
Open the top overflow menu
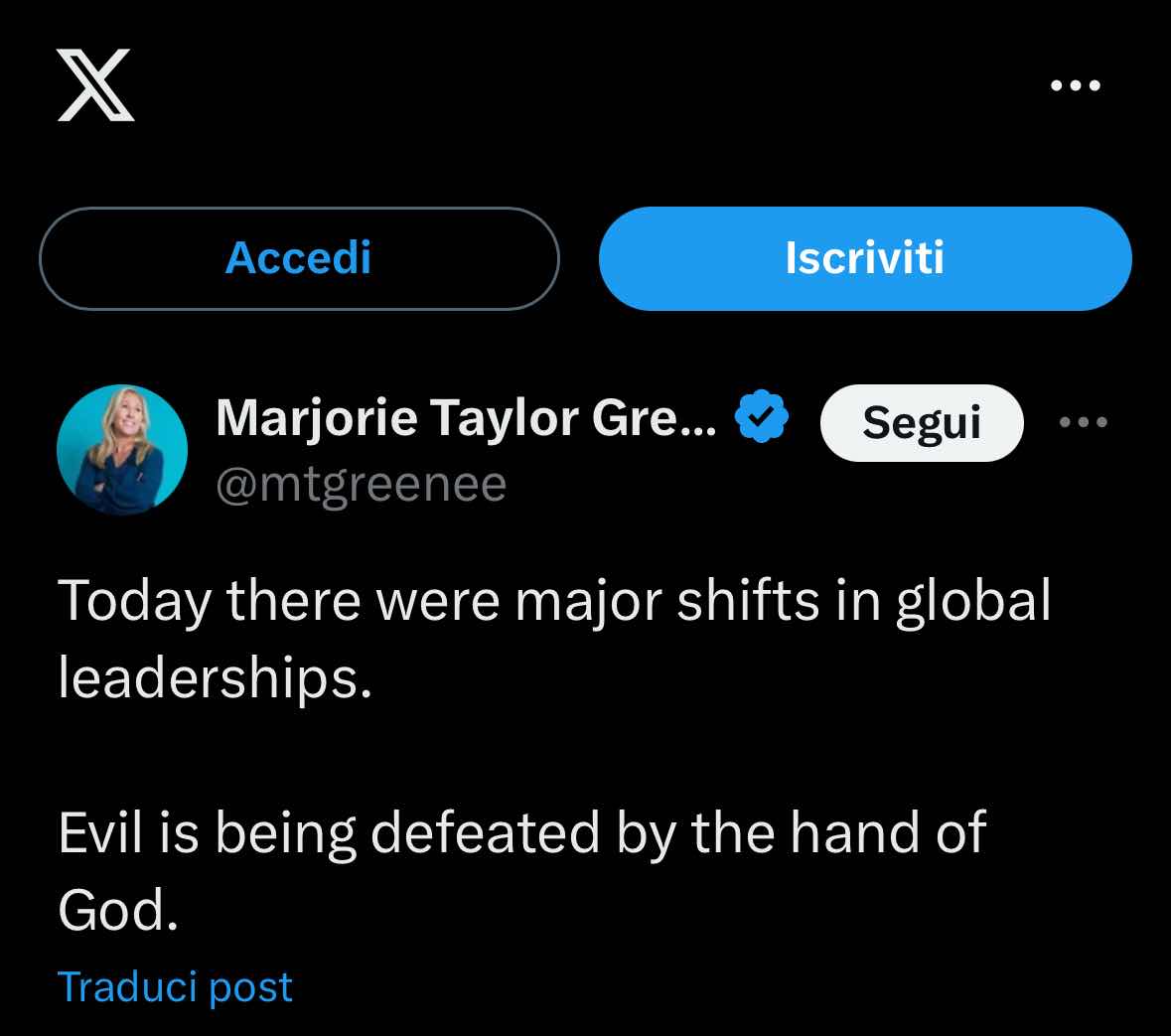pyautogui.click(x=1076, y=85)
